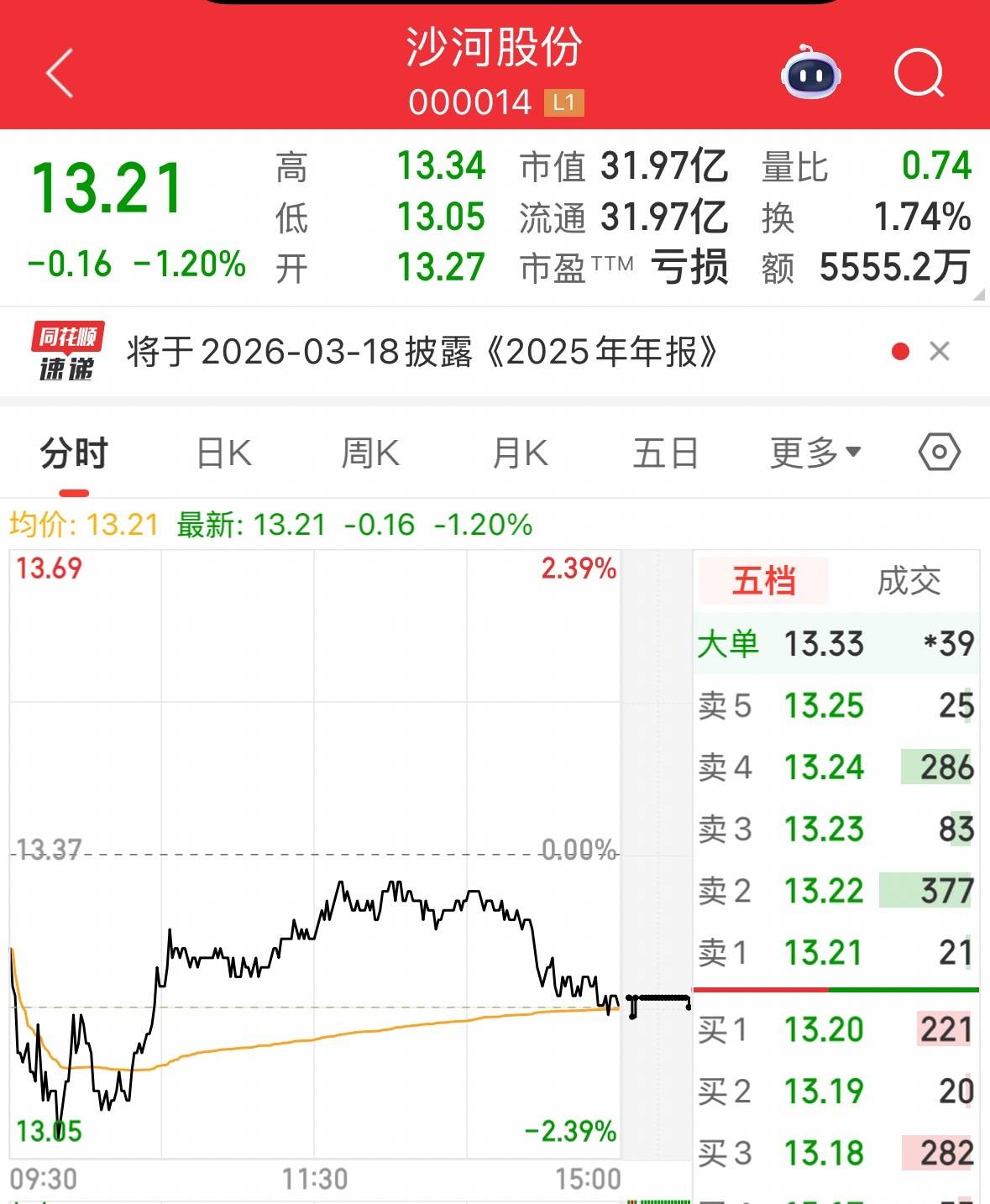Select the 分时 chart tab
This screenshot has width=990, height=1204.
[x=74, y=454]
